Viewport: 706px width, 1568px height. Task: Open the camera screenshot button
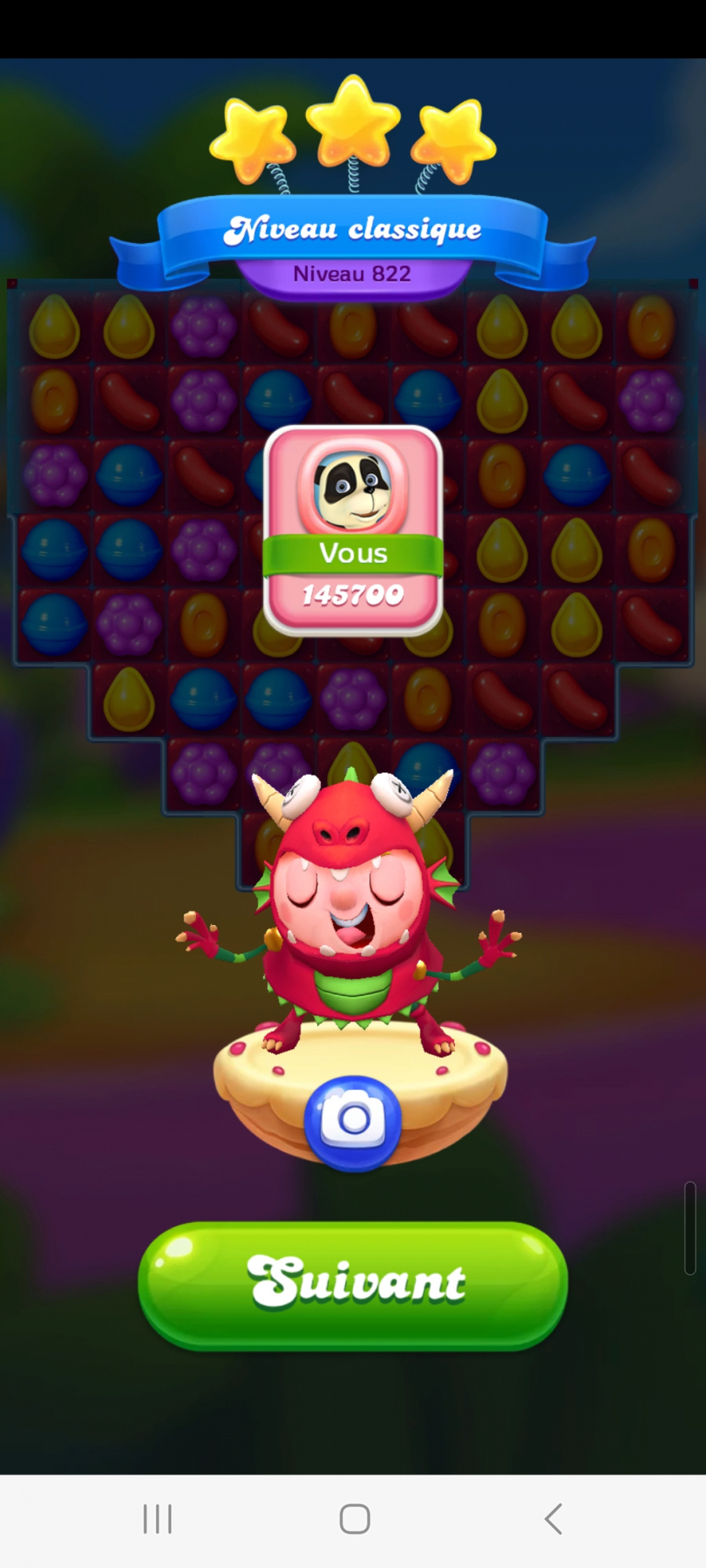pyautogui.click(x=353, y=1121)
